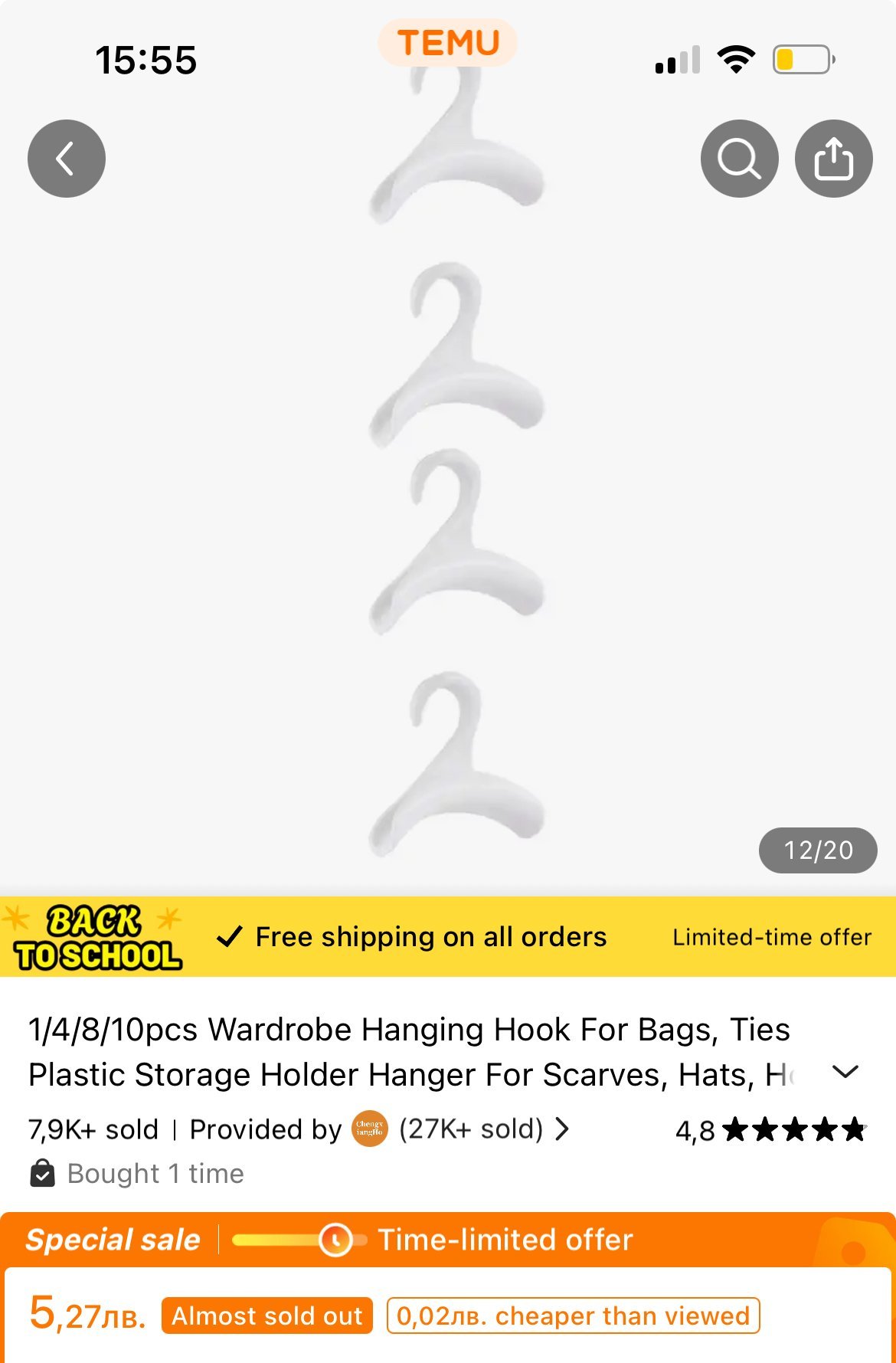
Task: Open the Free shipping banner details
Action: (x=431, y=937)
